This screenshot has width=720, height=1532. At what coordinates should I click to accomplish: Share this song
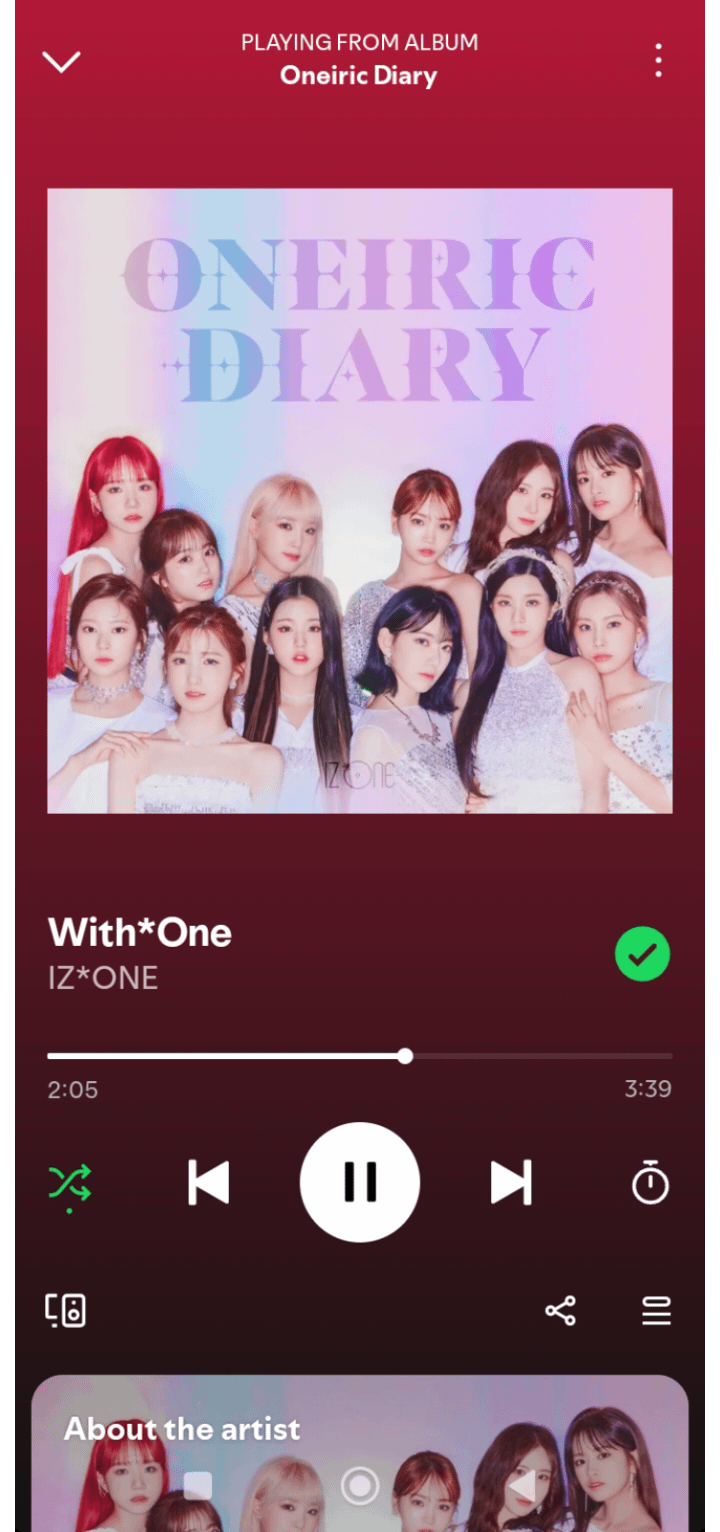point(560,1310)
